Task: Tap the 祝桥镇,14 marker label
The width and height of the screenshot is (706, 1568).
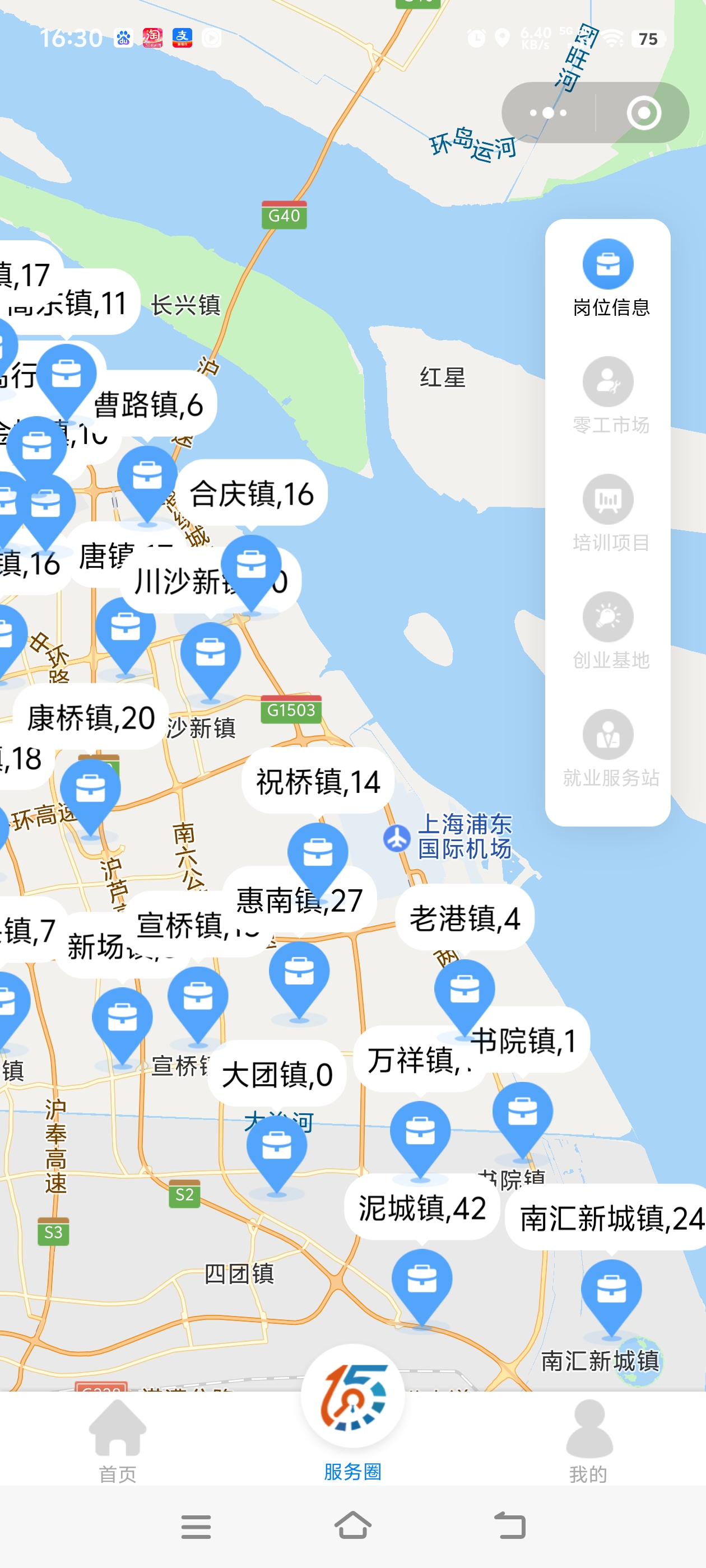Action: [318, 781]
